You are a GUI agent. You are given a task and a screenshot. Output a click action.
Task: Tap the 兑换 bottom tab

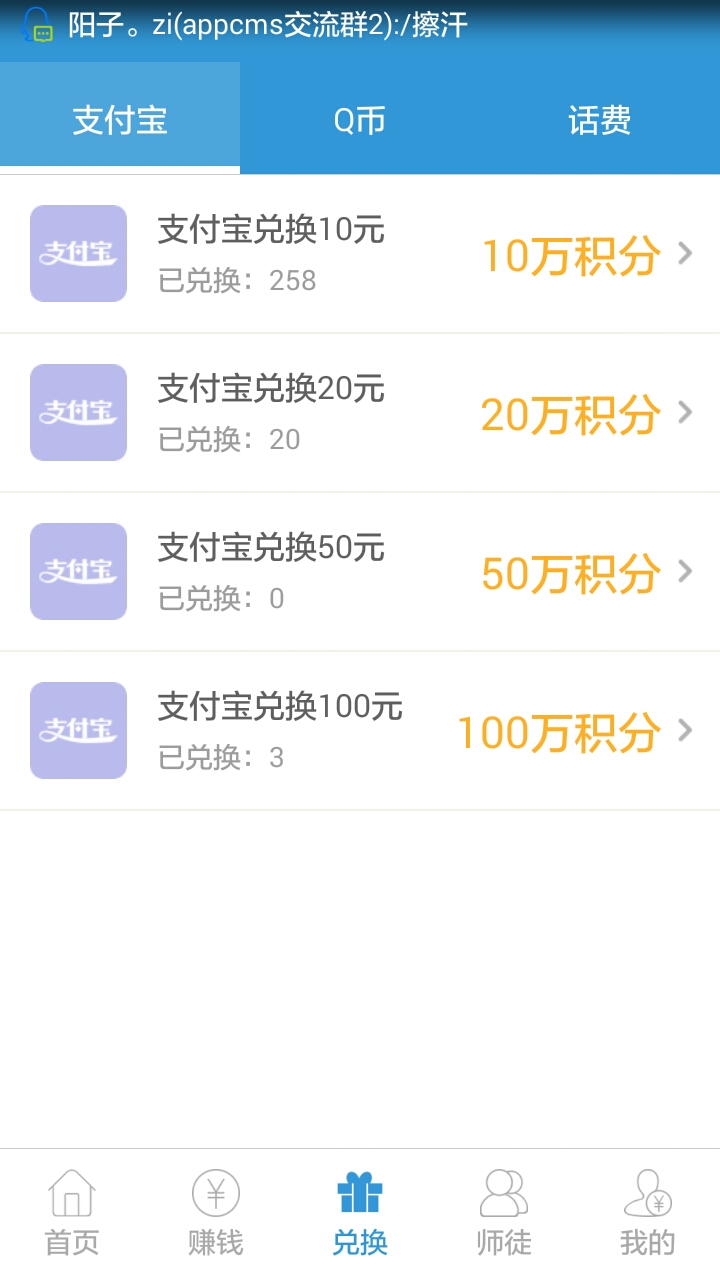(x=360, y=1214)
